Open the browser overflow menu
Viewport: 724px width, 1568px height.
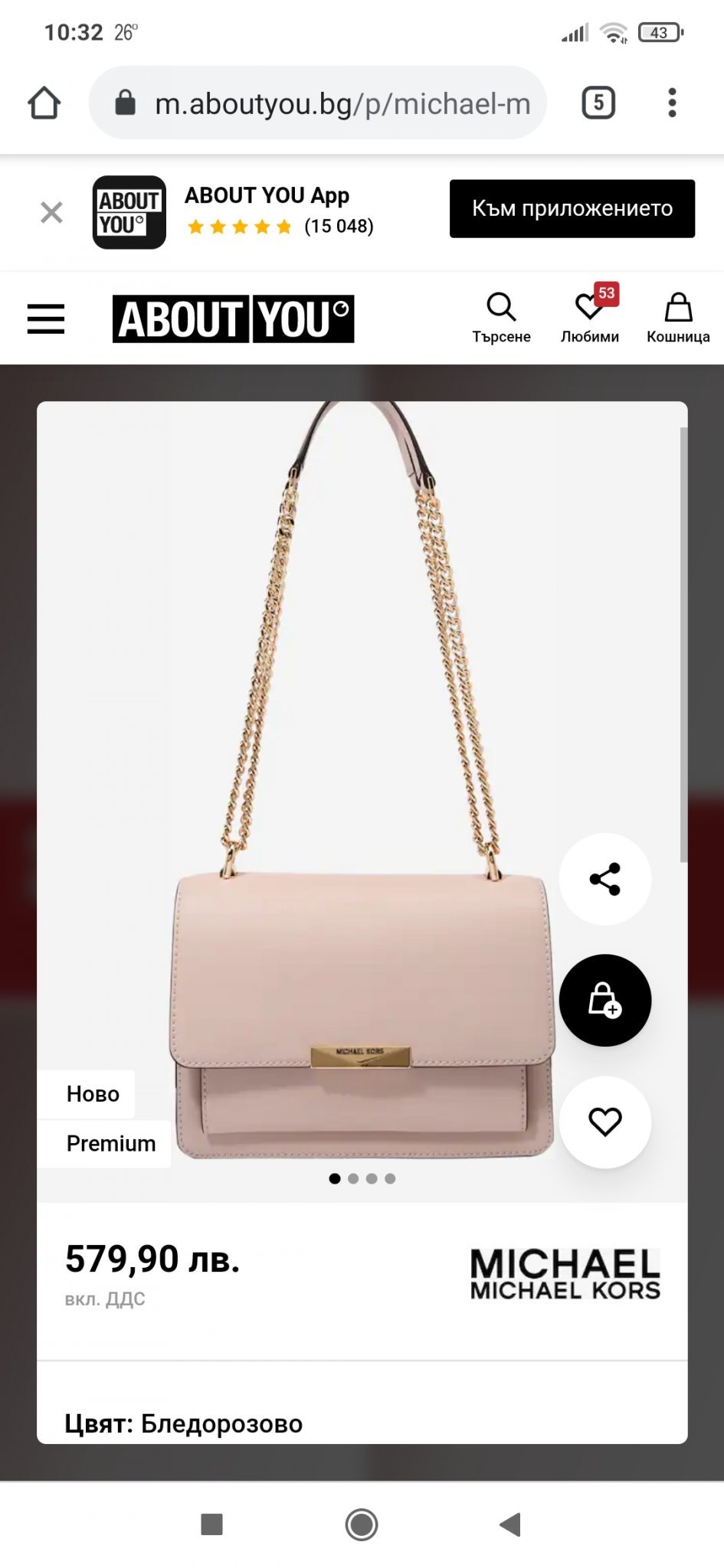pyautogui.click(x=672, y=103)
